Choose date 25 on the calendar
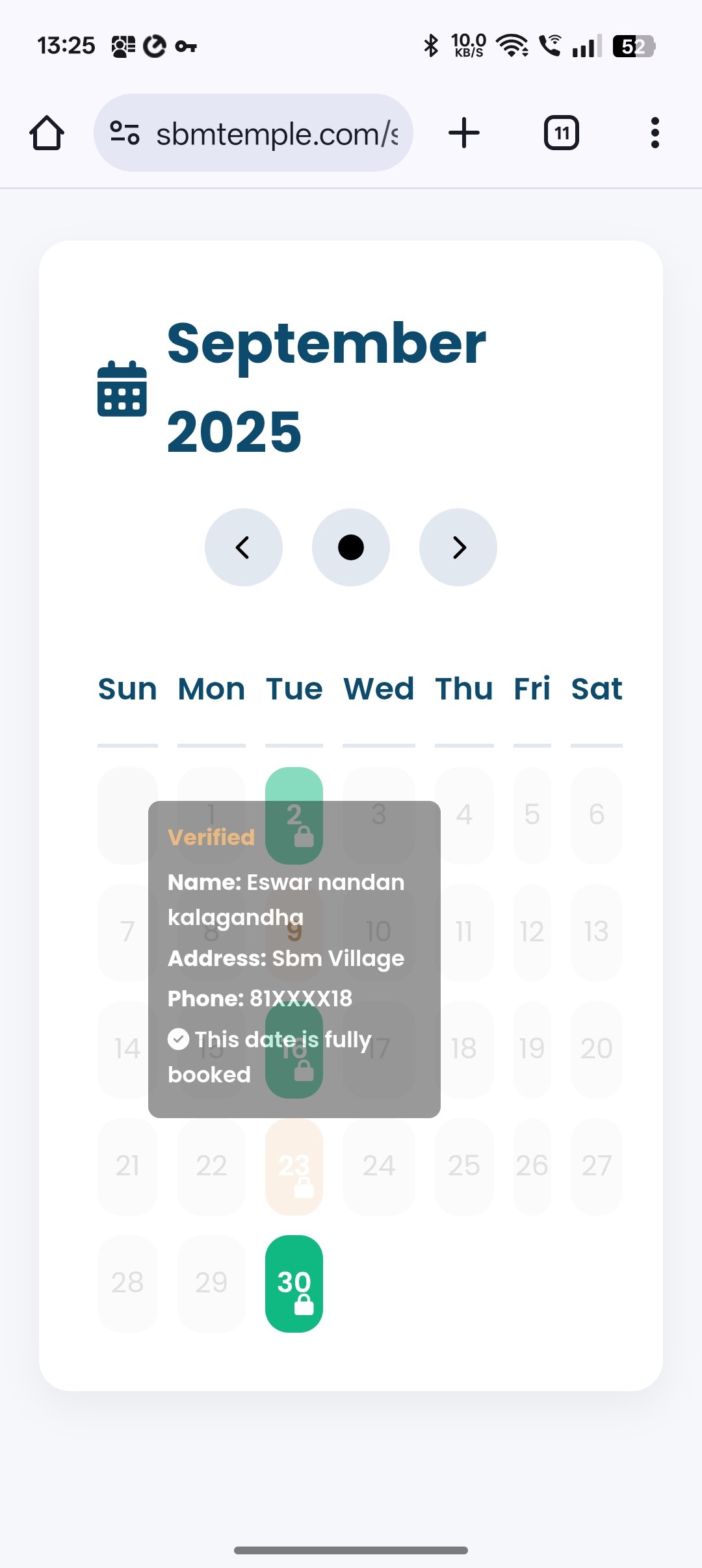The width and height of the screenshot is (702, 1568). [463, 1166]
